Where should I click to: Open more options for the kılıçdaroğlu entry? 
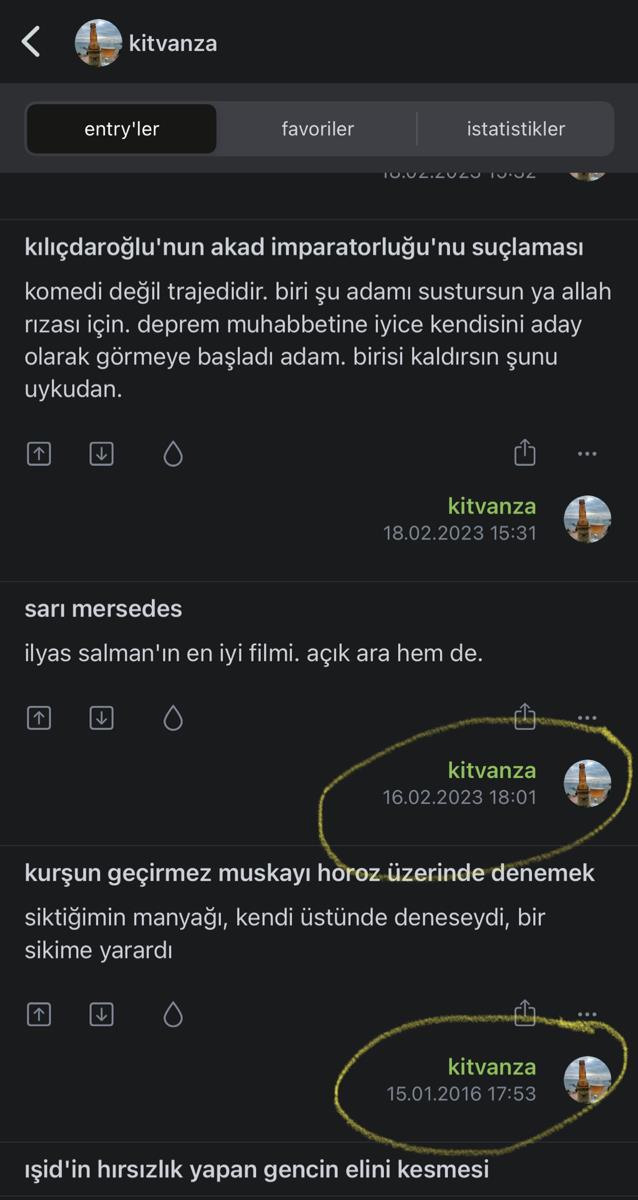click(x=587, y=454)
